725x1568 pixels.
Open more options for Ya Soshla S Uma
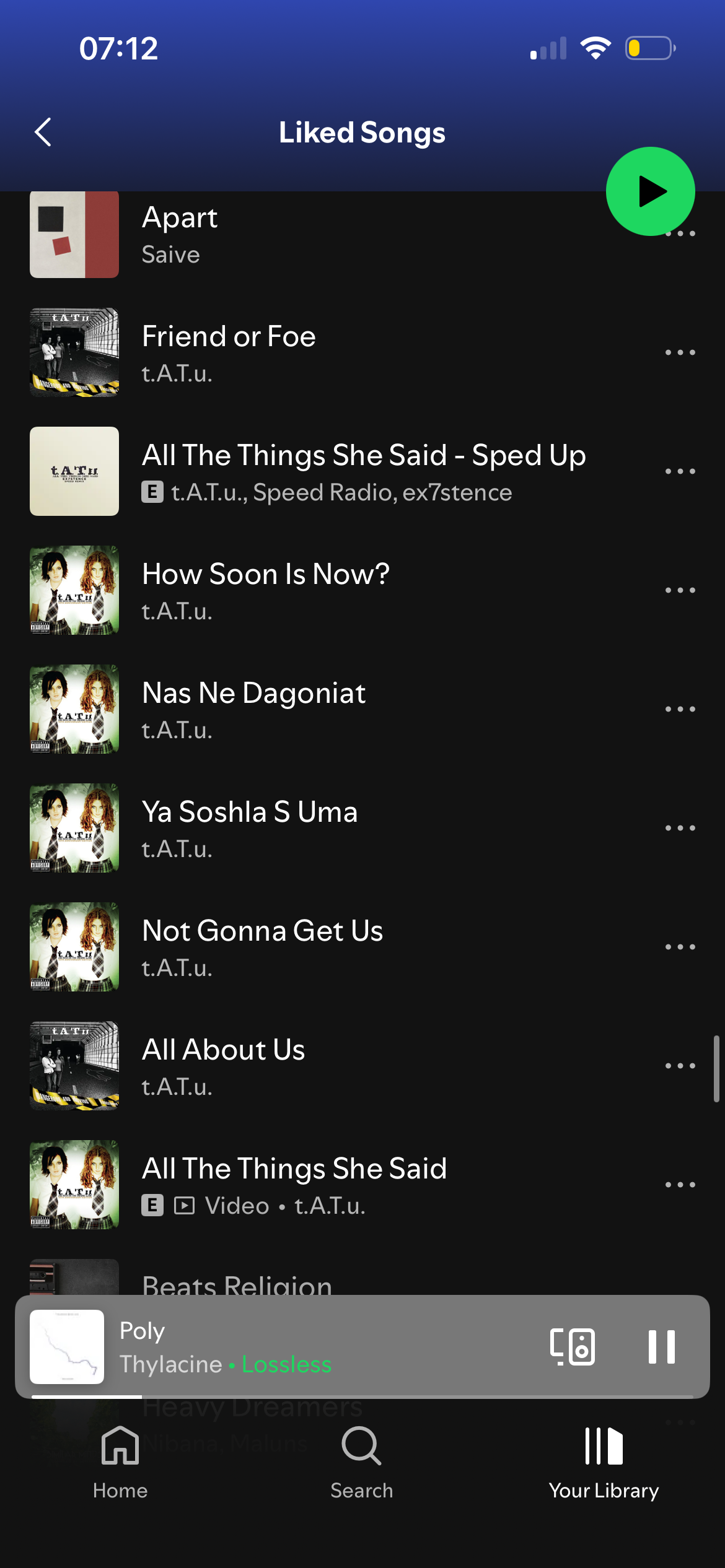(x=680, y=828)
